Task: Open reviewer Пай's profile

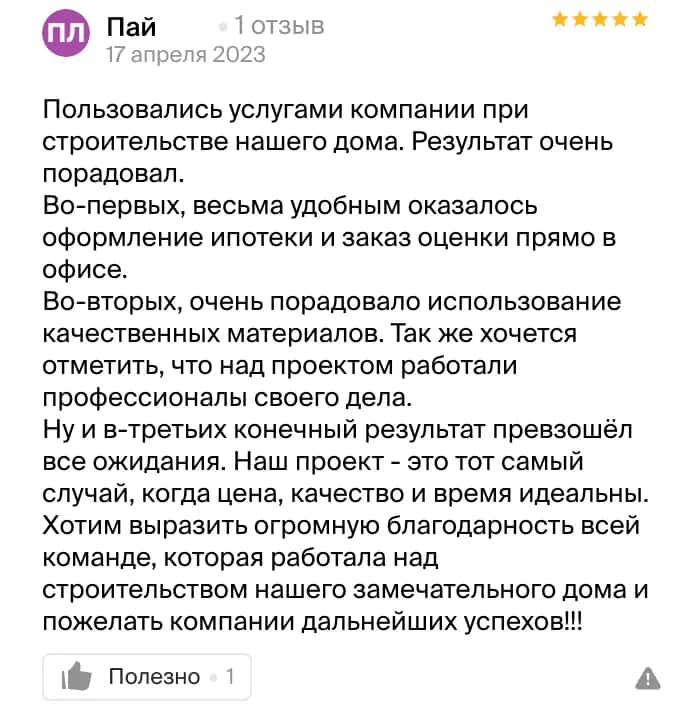Action: click(131, 27)
